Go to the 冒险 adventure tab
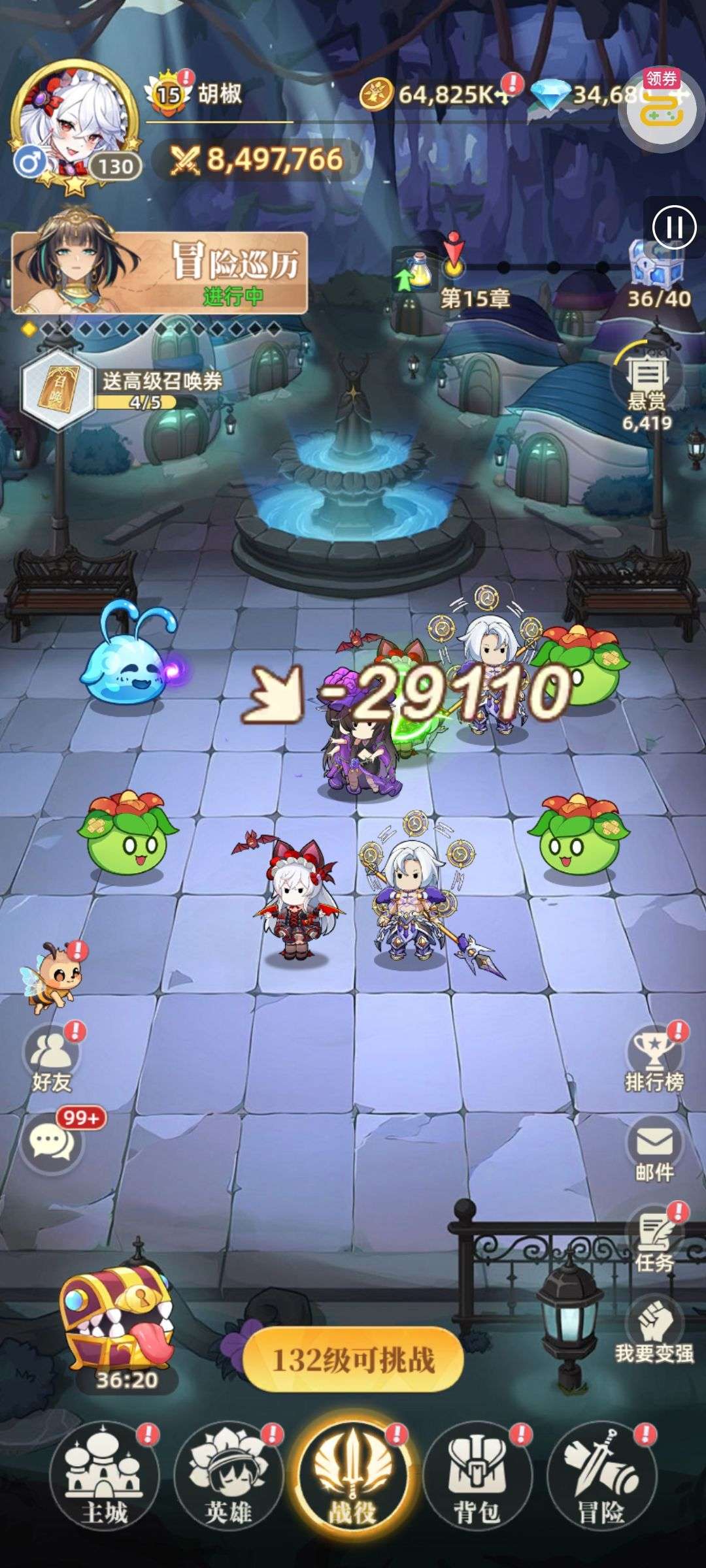 click(x=601, y=1482)
